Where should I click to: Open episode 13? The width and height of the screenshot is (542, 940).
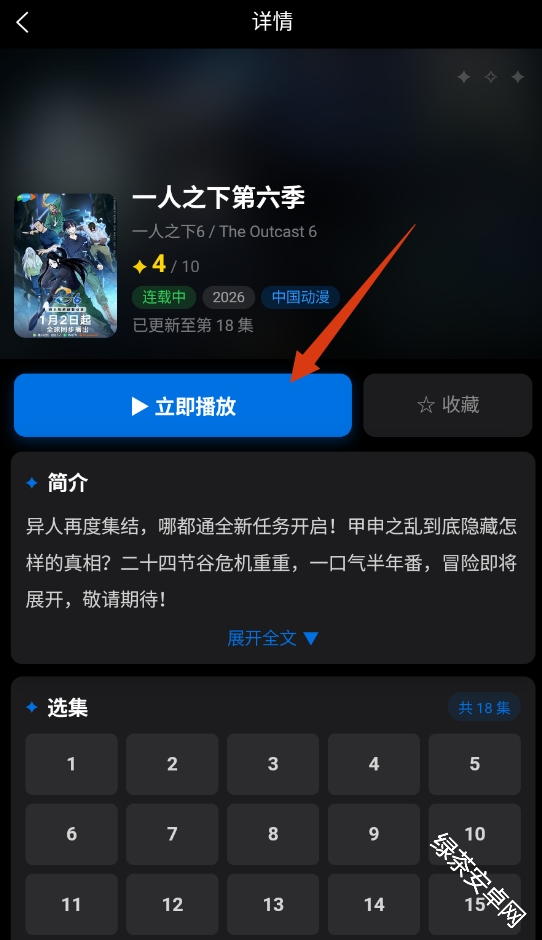click(x=273, y=904)
